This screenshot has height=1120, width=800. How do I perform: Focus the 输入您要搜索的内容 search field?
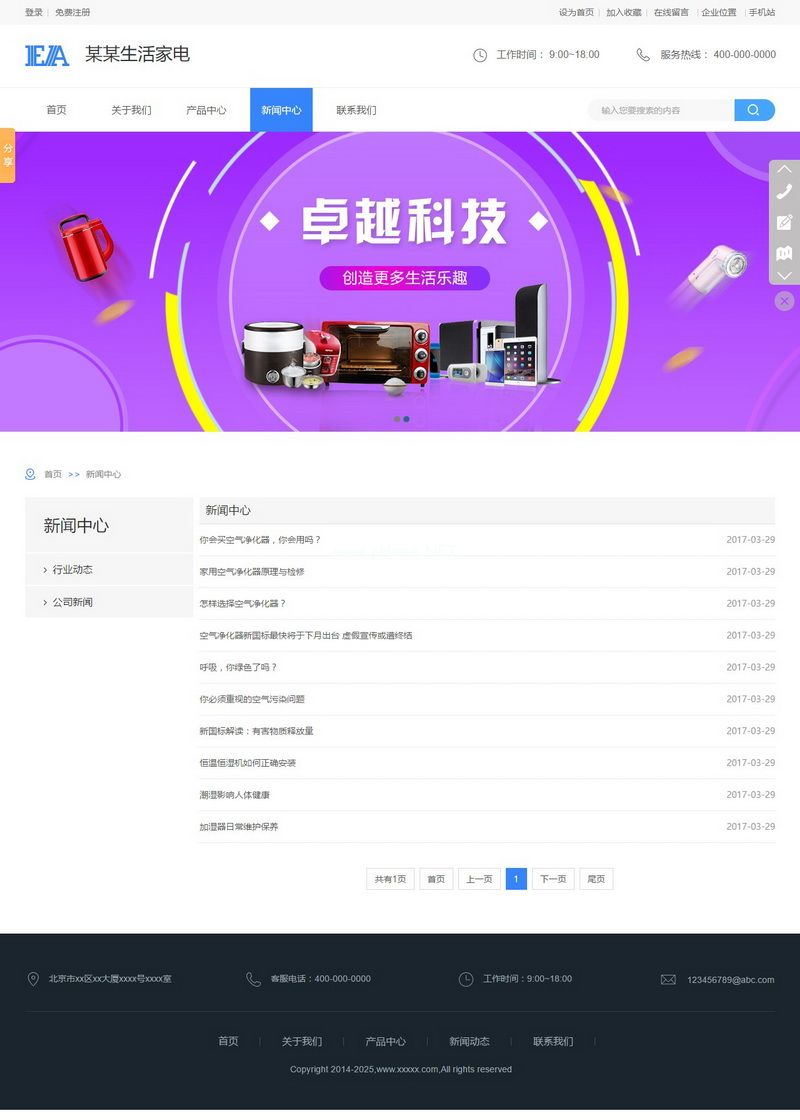(x=662, y=110)
